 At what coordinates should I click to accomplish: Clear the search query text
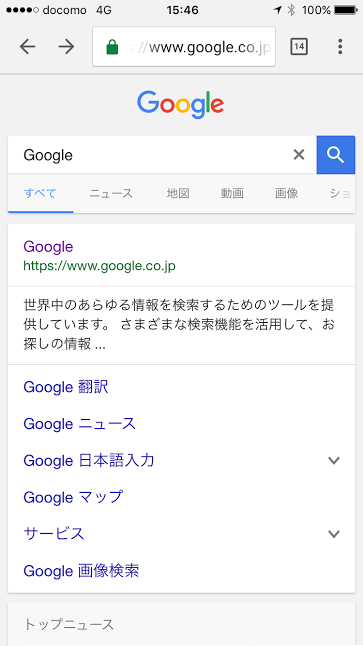(x=299, y=155)
